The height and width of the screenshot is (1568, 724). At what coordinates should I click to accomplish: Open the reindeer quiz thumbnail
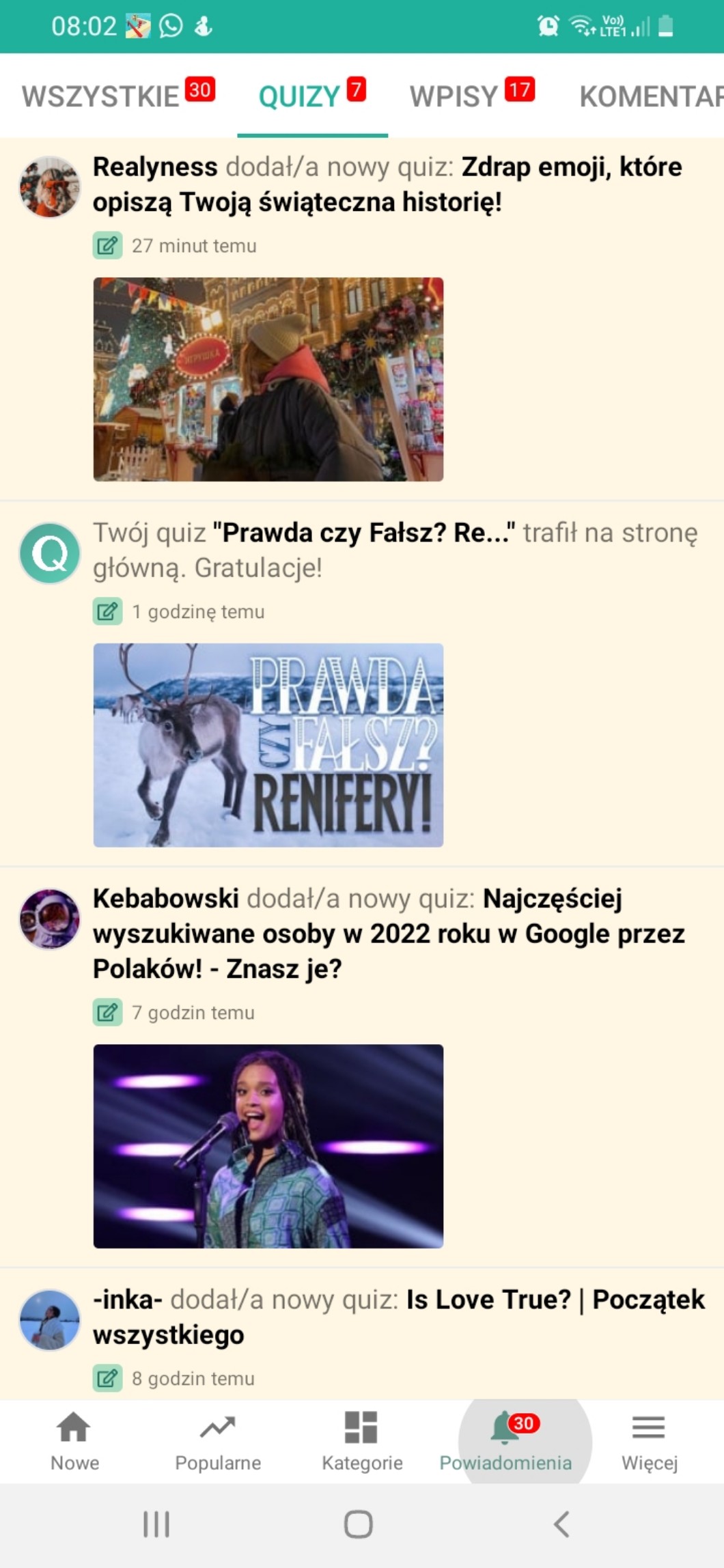(268, 745)
